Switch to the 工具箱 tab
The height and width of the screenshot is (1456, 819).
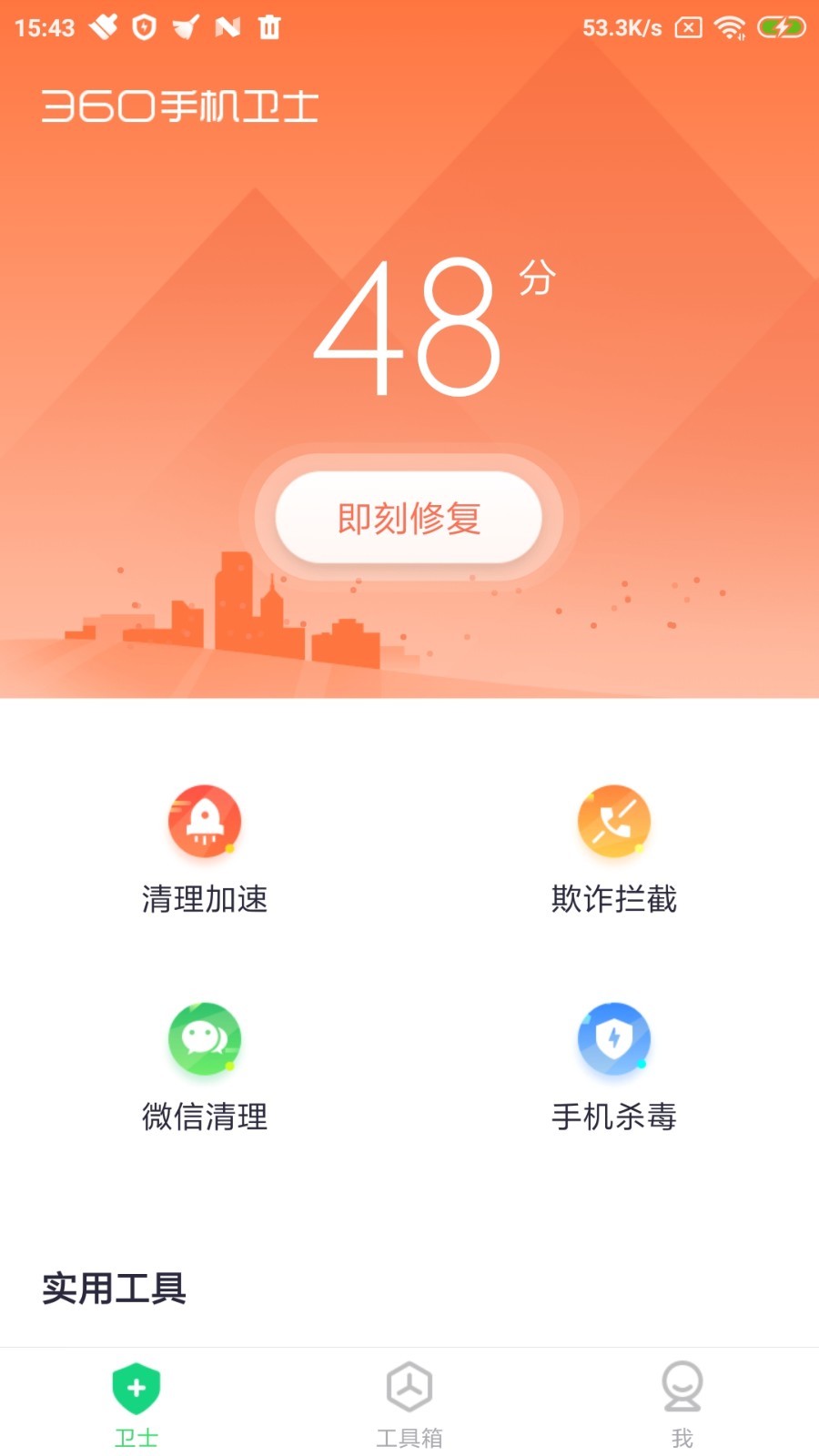pos(409,1401)
